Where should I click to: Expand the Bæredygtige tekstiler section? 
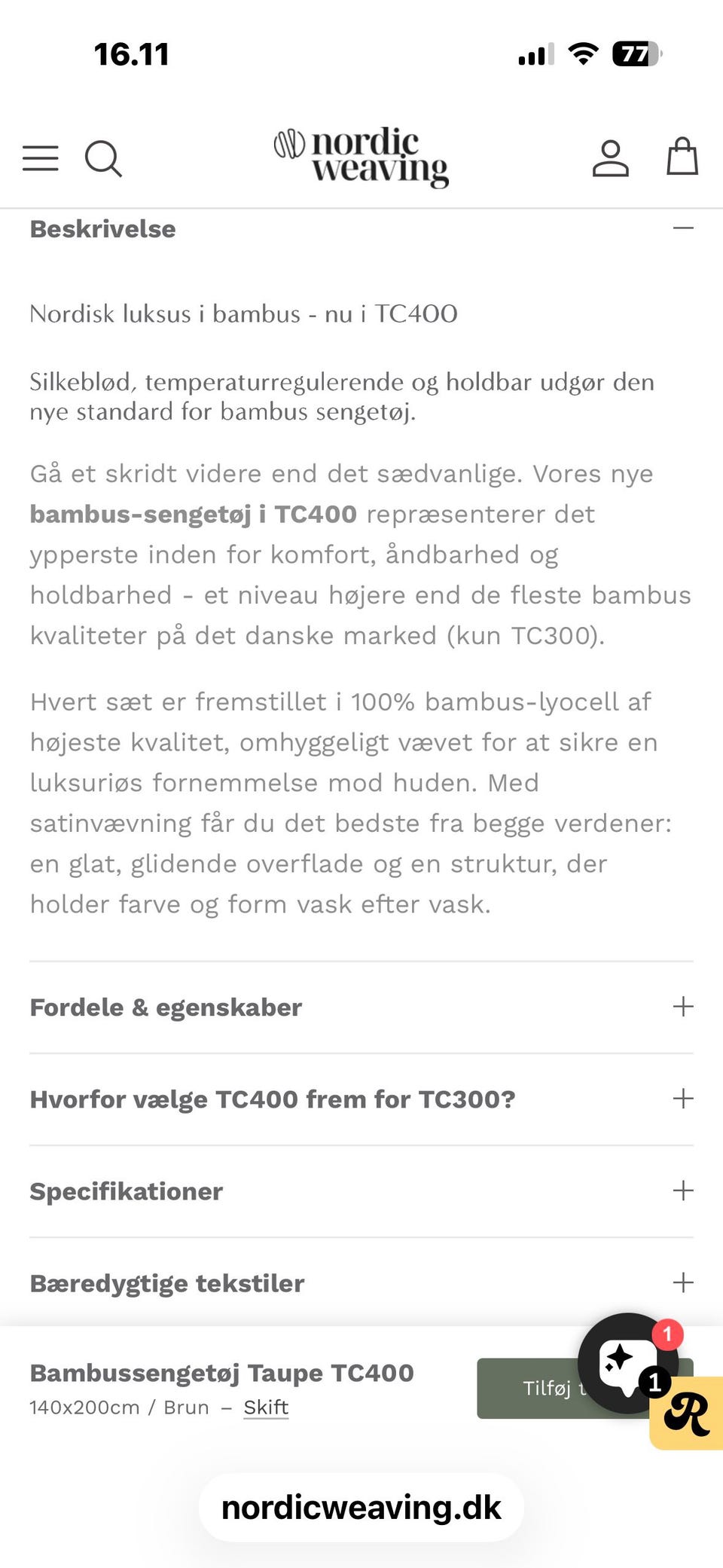point(683,1282)
